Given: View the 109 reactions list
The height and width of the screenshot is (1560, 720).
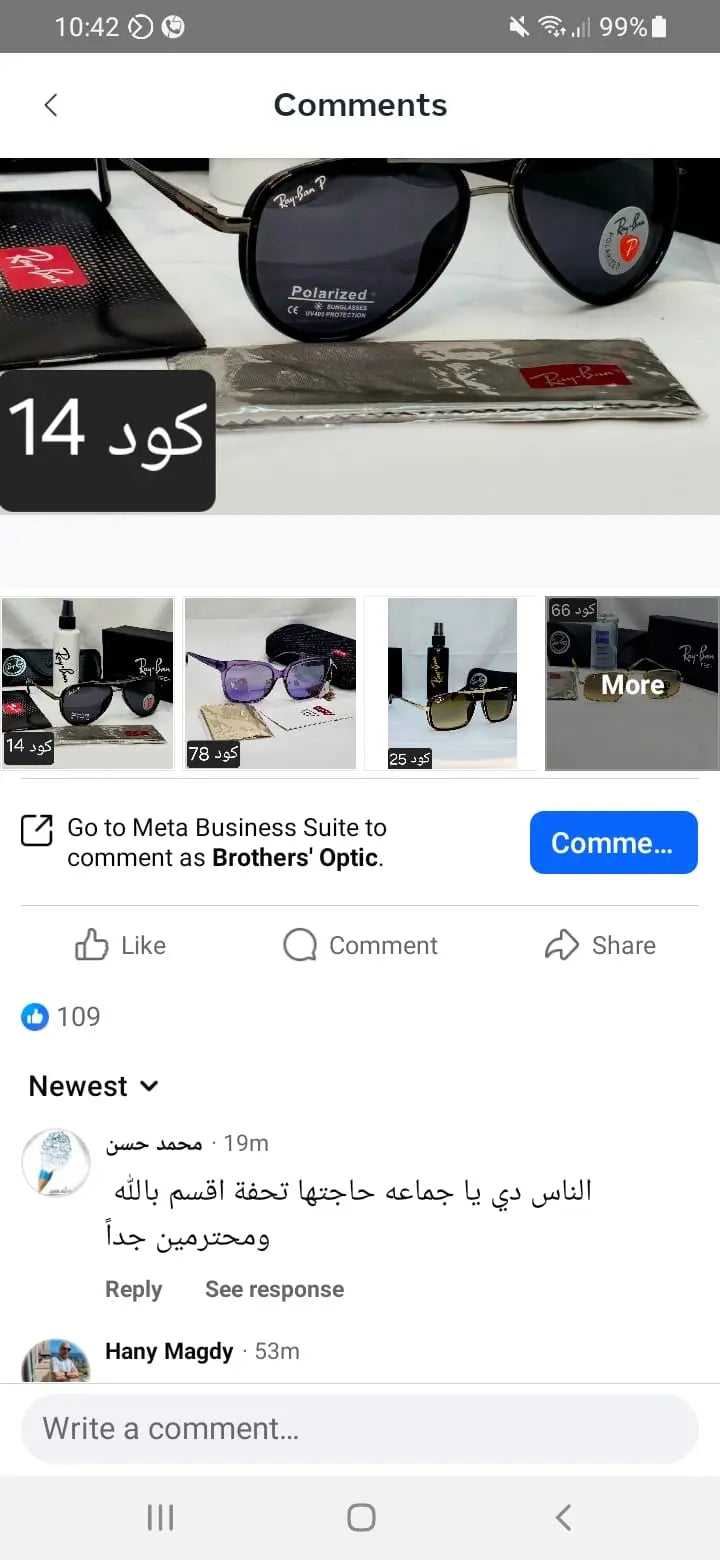Looking at the screenshot, I should [x=62, y=1017].
